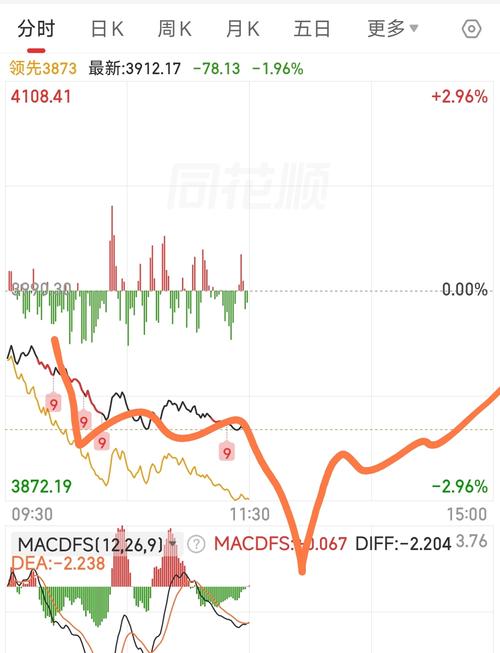Open the 周K chart tab
Screen dimensions: 500x653
[x=174, y=29]
